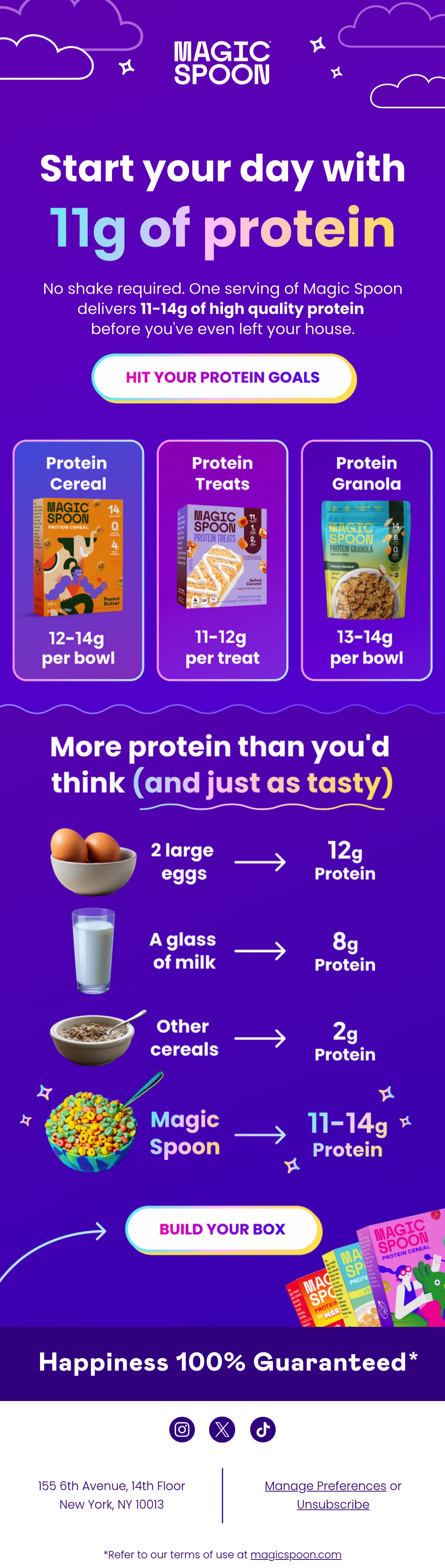The image size is (445, 1568).
Task: Open Magic Spoon's TikTok page
Action: pos(263,1429)
